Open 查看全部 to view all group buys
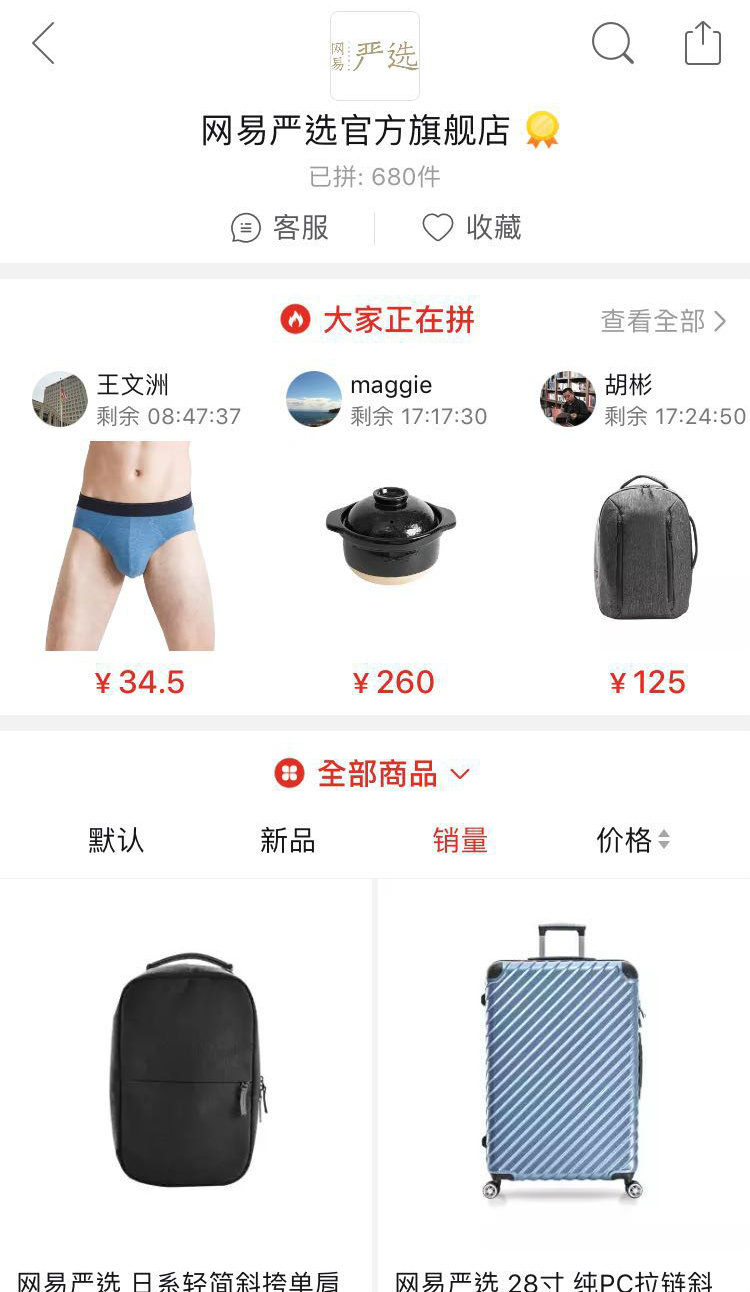Screen dimensions: 750x1292 coord(663,321)
